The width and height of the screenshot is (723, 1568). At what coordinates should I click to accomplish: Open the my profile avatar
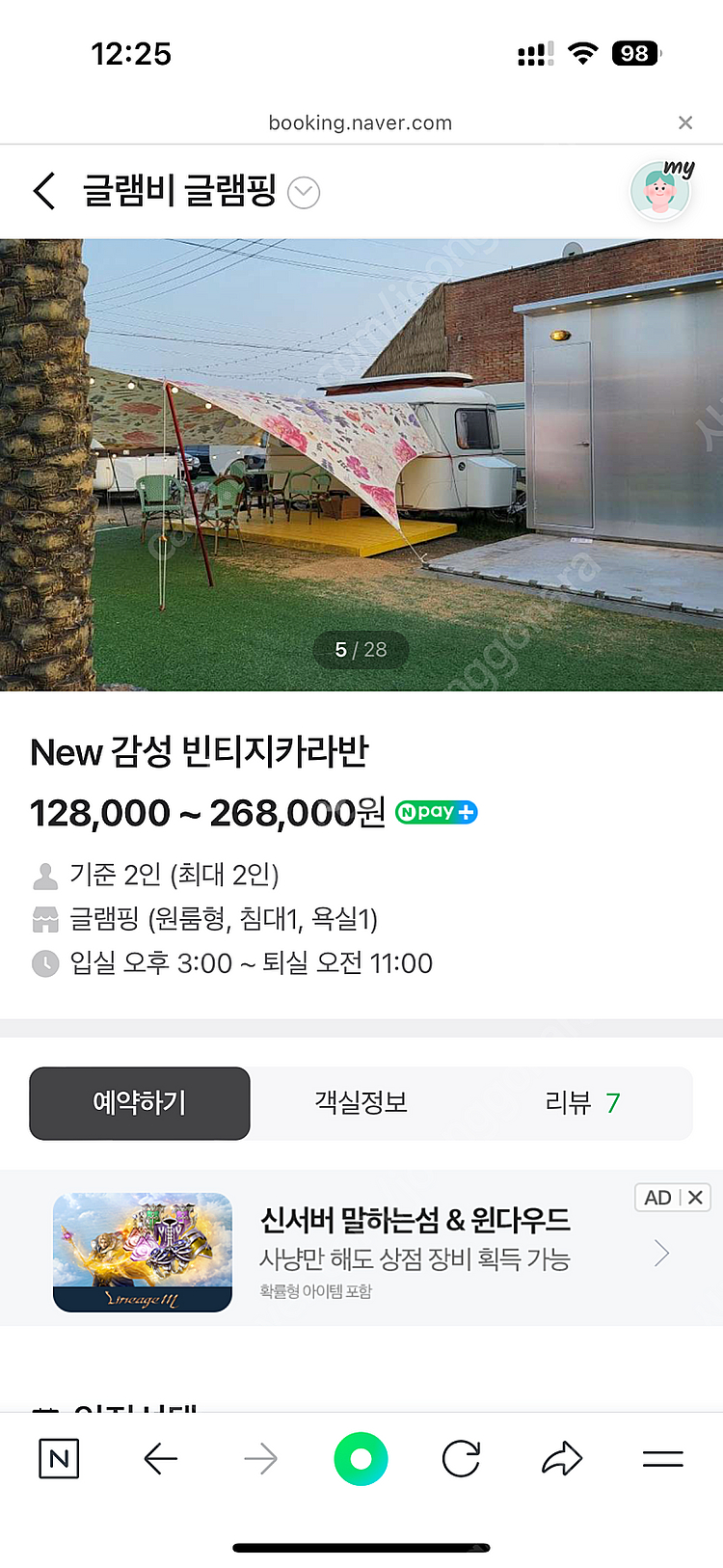click(x=661, y=191)
